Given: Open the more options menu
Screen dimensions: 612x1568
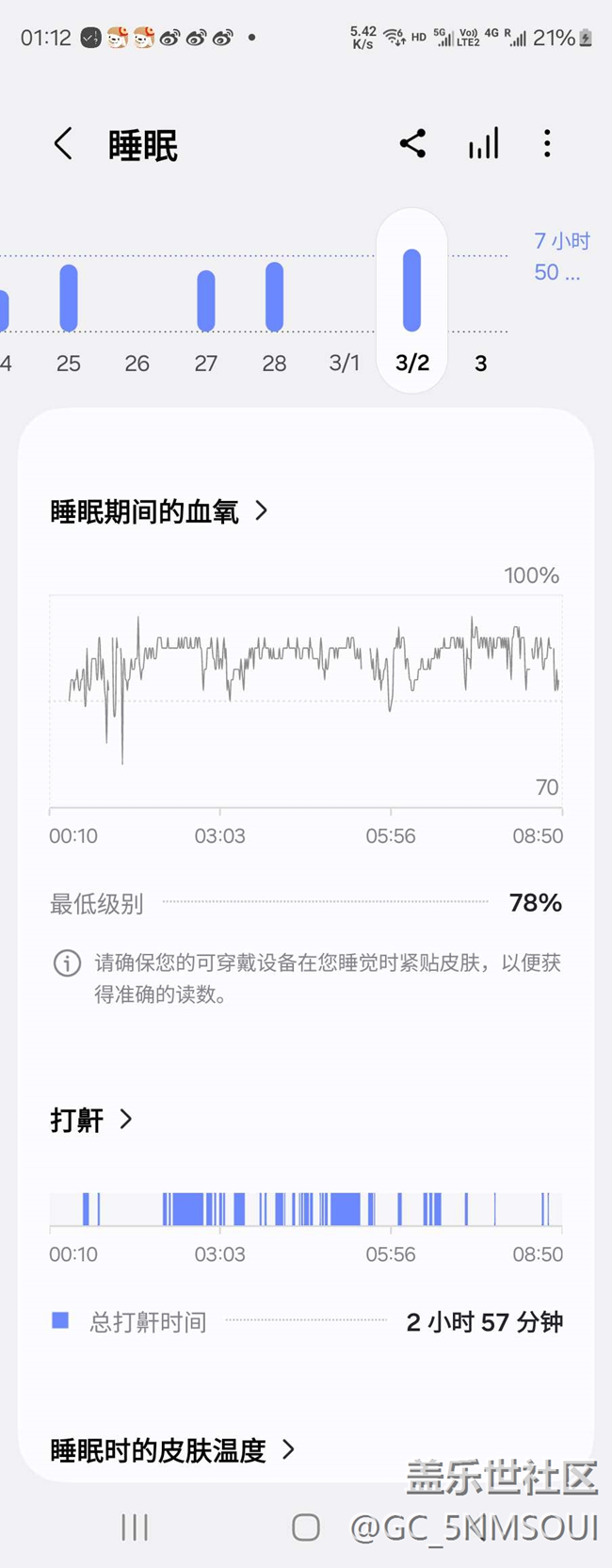Looking at the screenshot, I should tap(547, 144).
